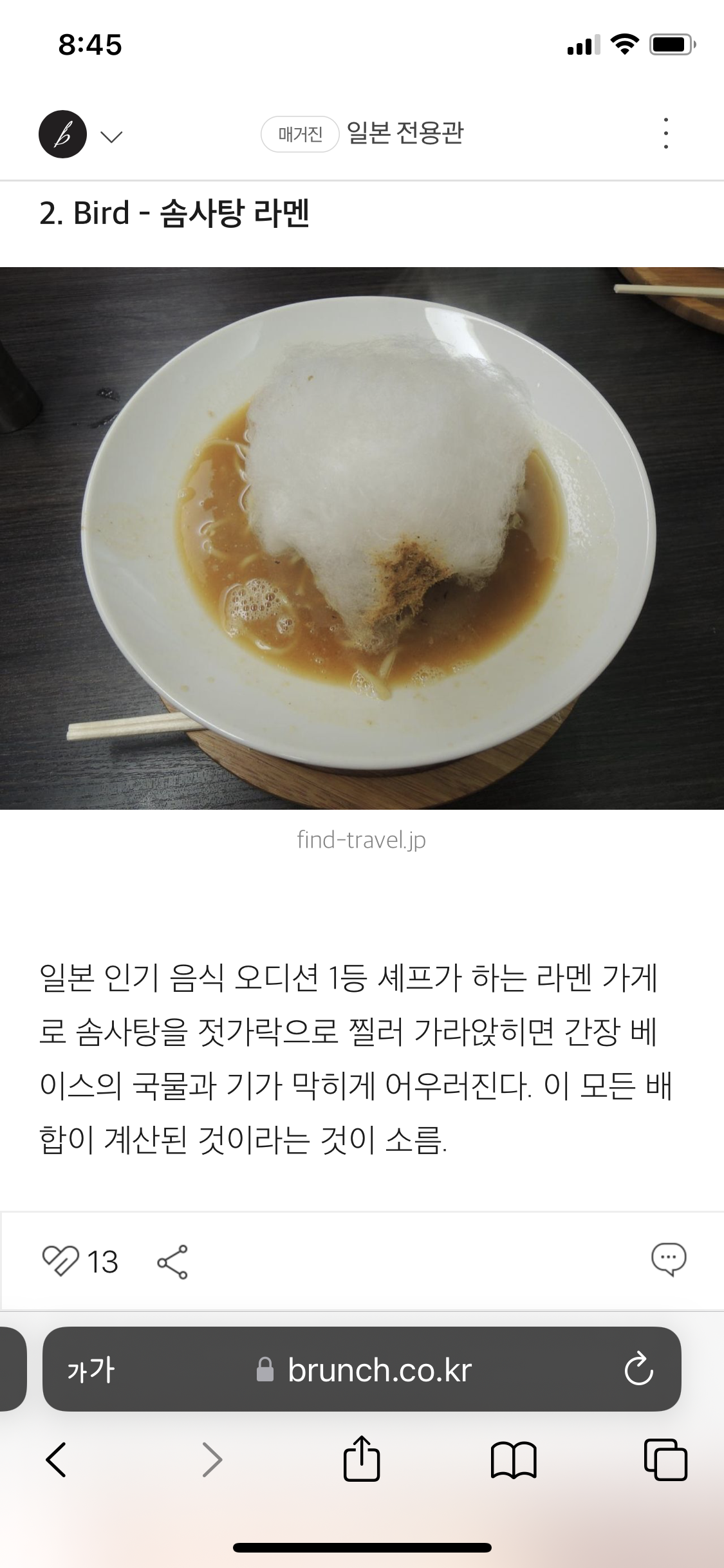Open the 가가 text size menu
This screenshot has height=1568, width=724.
(x=91, y=1370)
